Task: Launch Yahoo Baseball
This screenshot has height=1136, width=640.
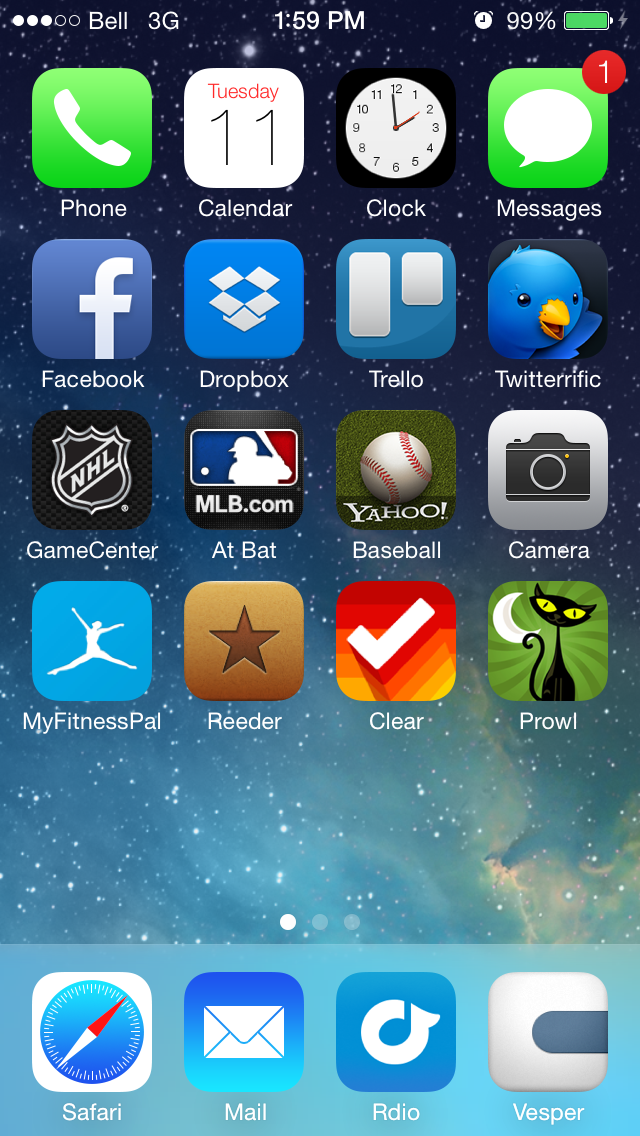Action: tap(396, 470)
